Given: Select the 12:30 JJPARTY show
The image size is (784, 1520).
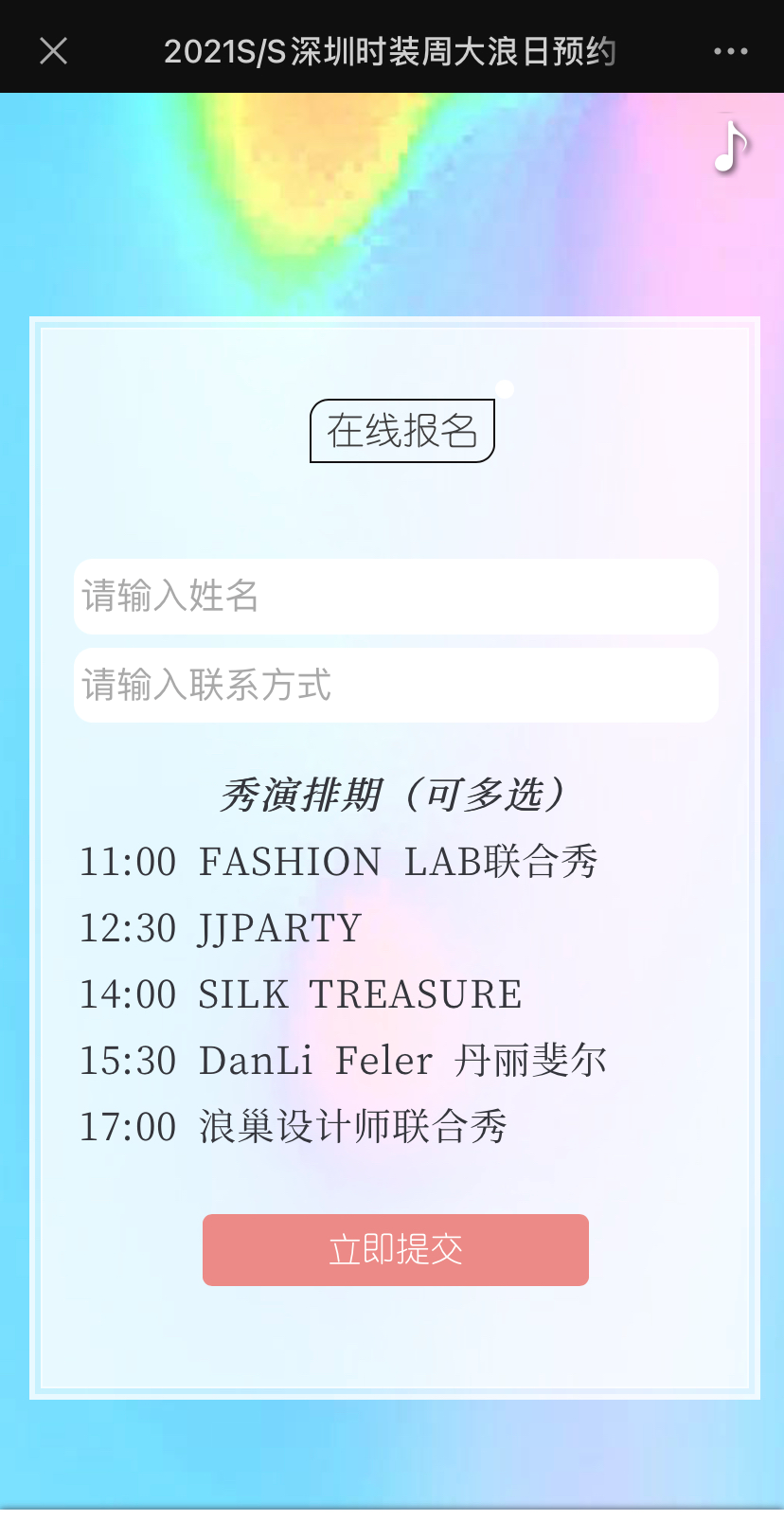Looking at the screenshot, I should tap(221, 928).
